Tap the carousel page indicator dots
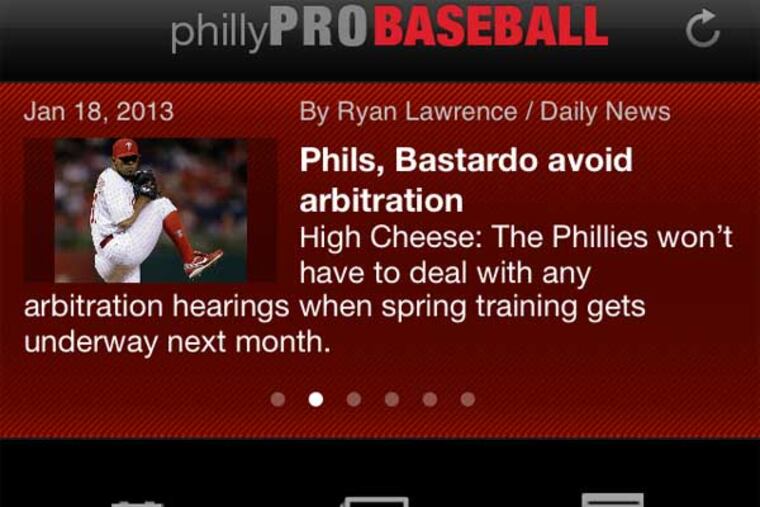The width and height of the screenshot is (760, 507). click(x=372, y=399)
